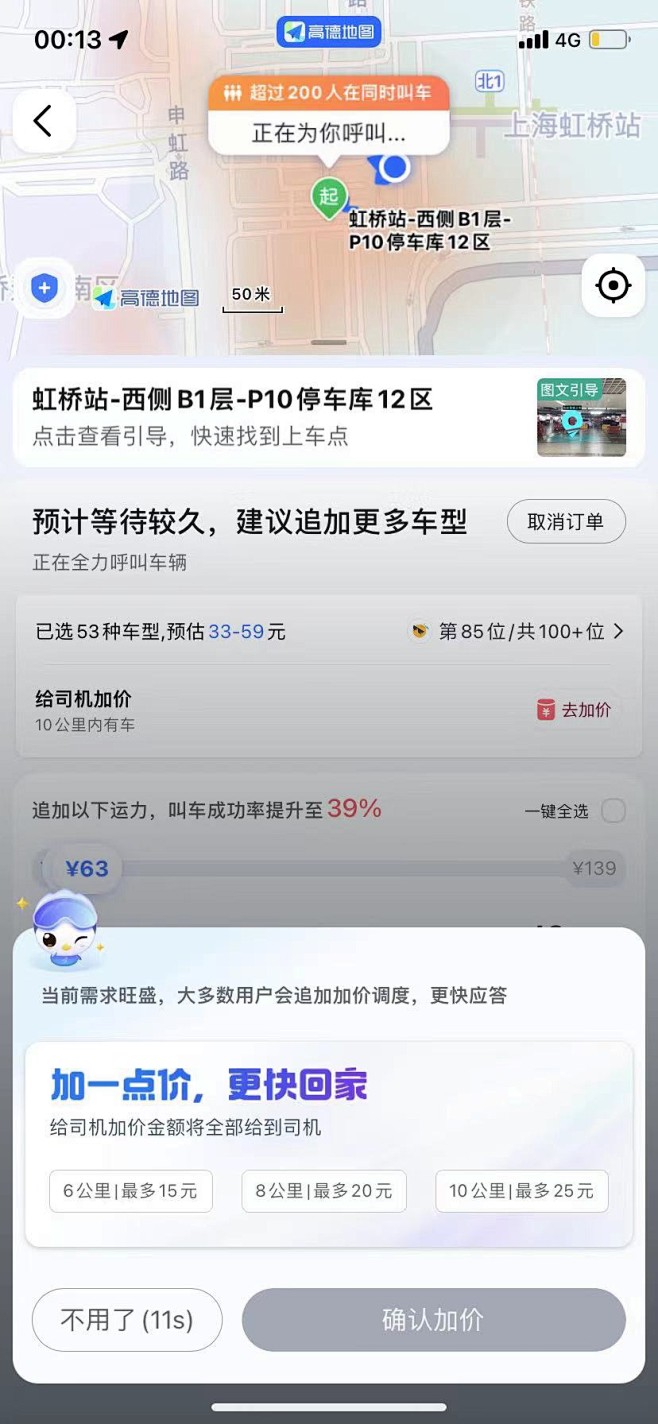This screenshot has width=658, height=1424.
Task: Tap 去加价 to tip the driver
Action: pyautogui.click(x=575, y=710)
